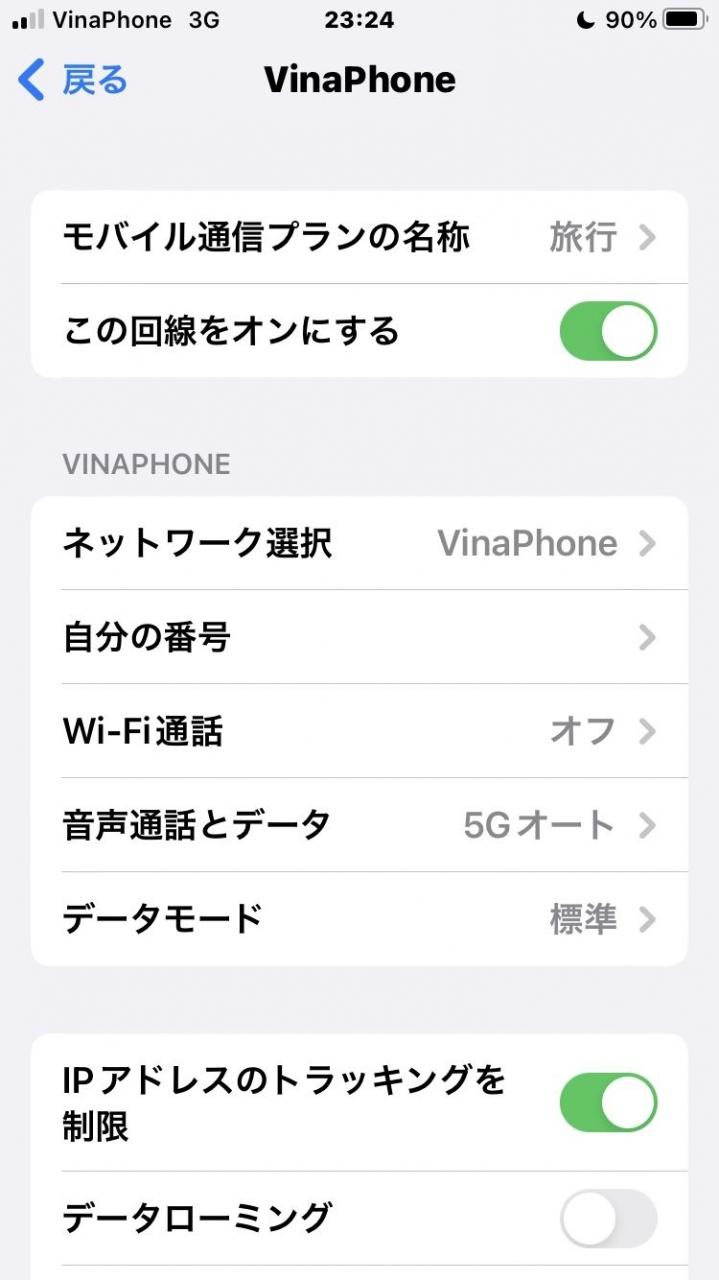Viewport: 719px width, 1280px height.
Task: Open 自分の番号 row
Action: coord(359,637)
